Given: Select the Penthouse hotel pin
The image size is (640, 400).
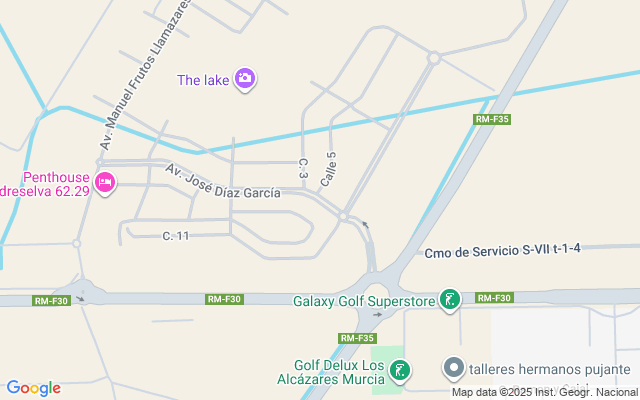Looking at the screenshot, I should pyautogui.click(x=105, y=182).
